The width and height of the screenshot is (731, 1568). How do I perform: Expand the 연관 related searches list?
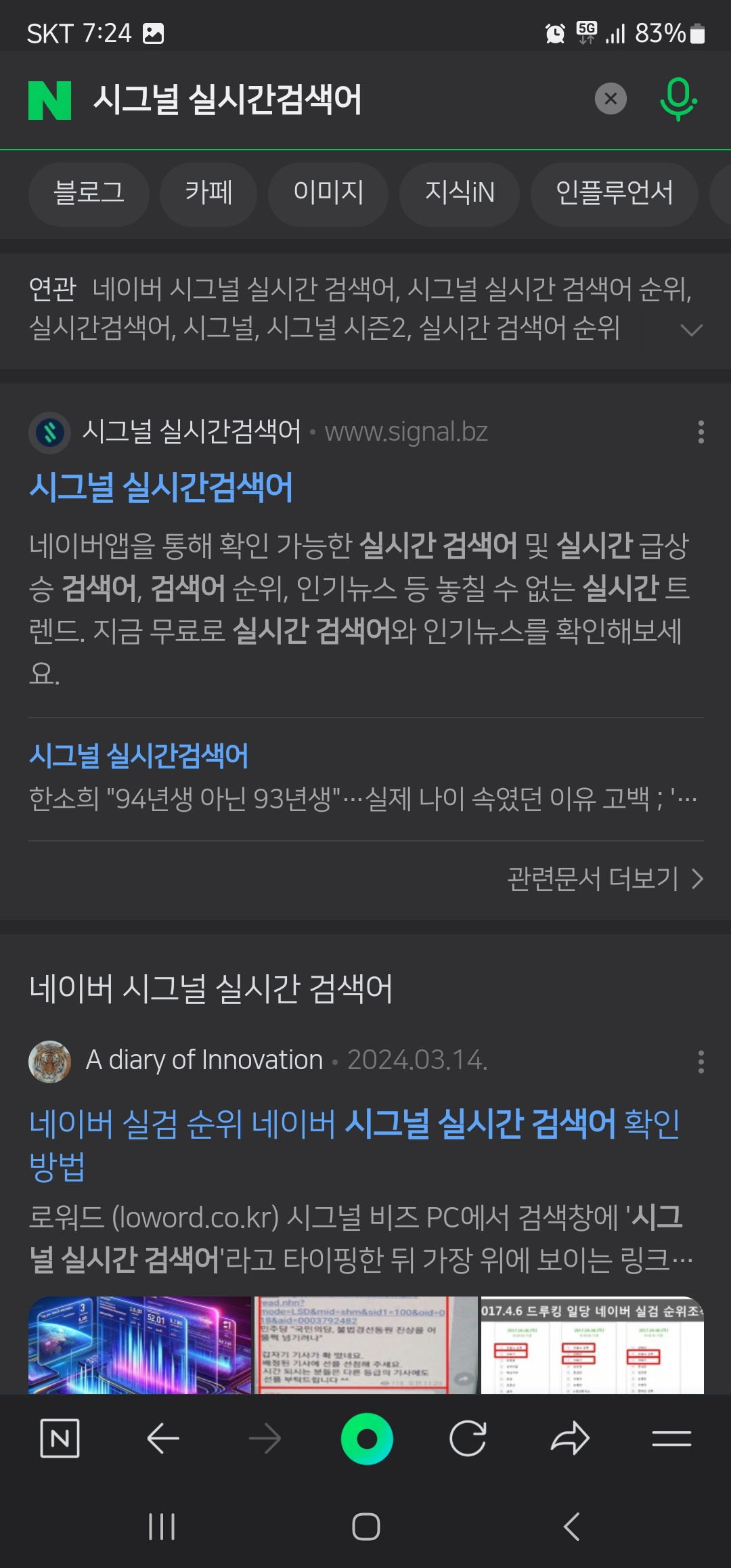(x=691, y=330)
